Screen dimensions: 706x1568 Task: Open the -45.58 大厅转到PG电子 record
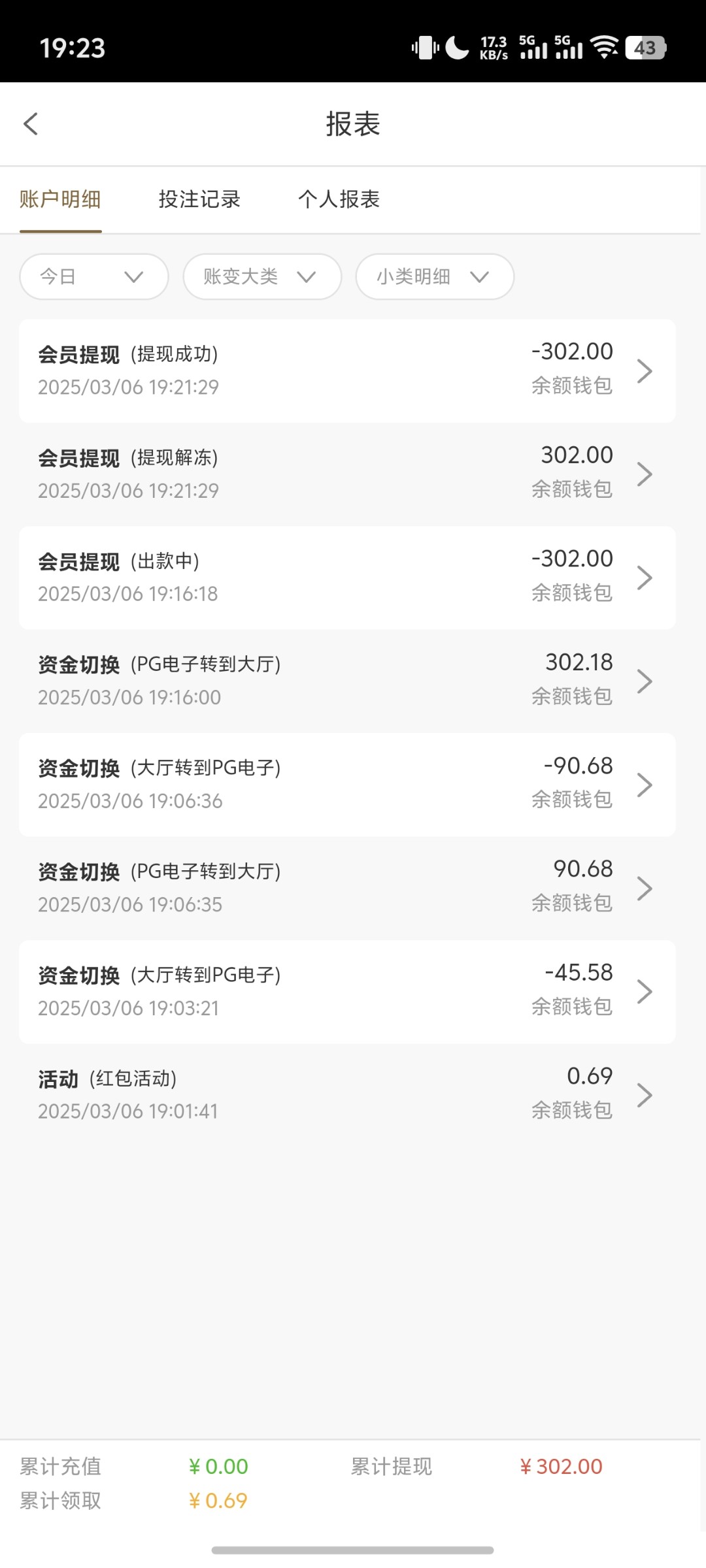(347, 992)
